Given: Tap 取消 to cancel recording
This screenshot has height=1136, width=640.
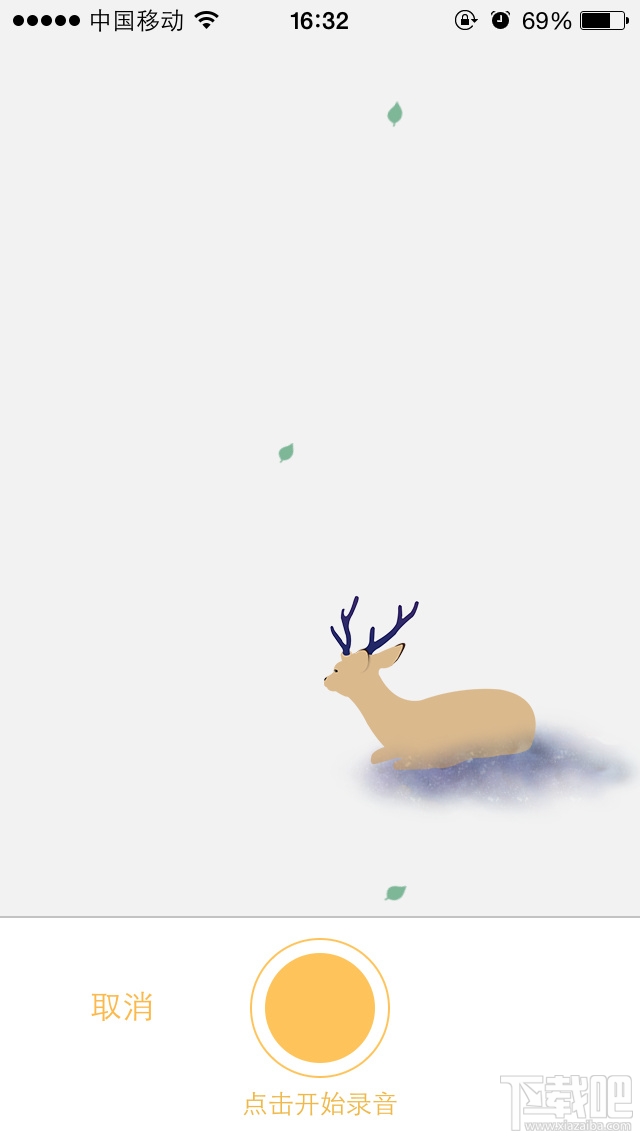Looking at the screenshot, I should pyautogui.click(x=122, y=1007).
